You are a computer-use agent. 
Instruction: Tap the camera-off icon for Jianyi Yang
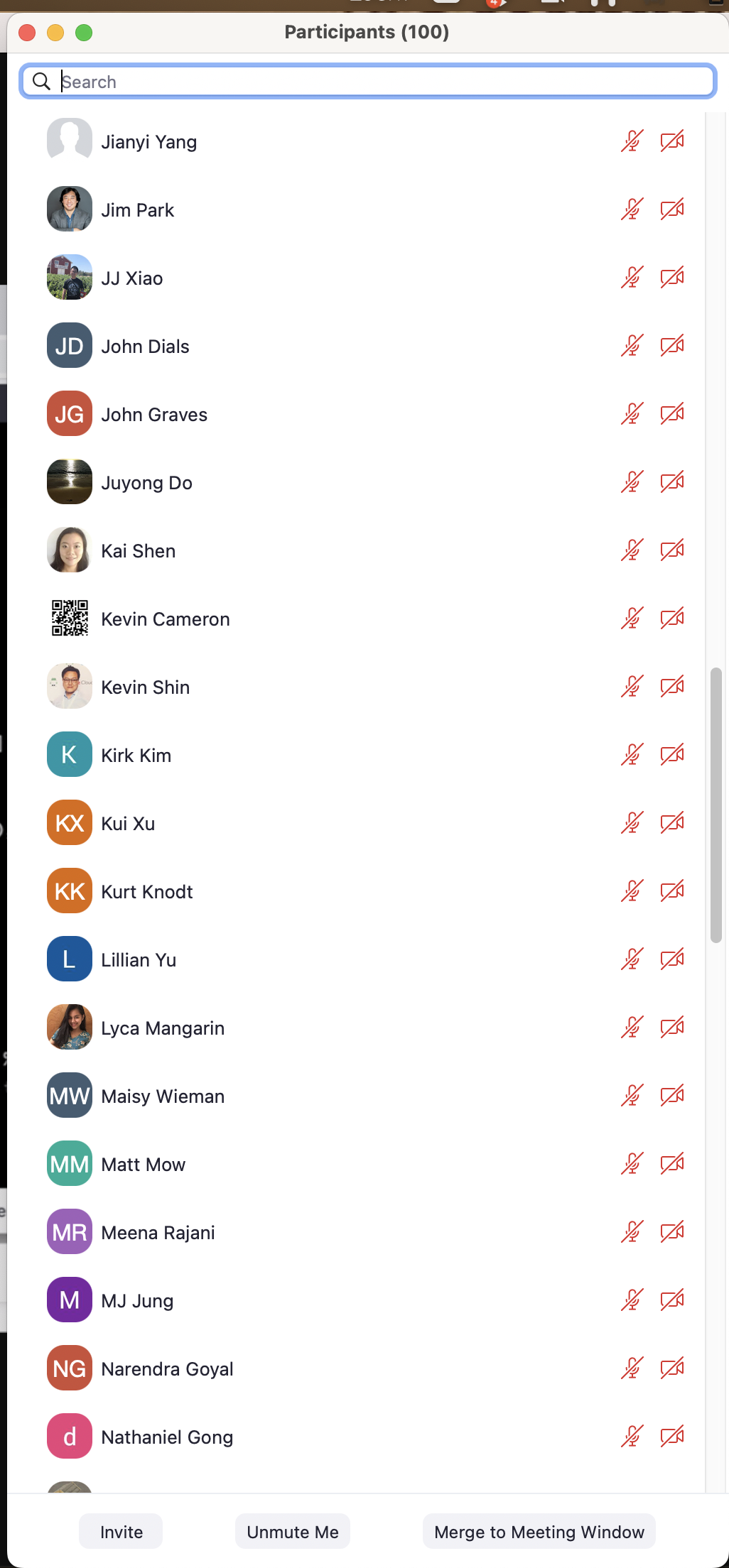(x=672, y=141)
